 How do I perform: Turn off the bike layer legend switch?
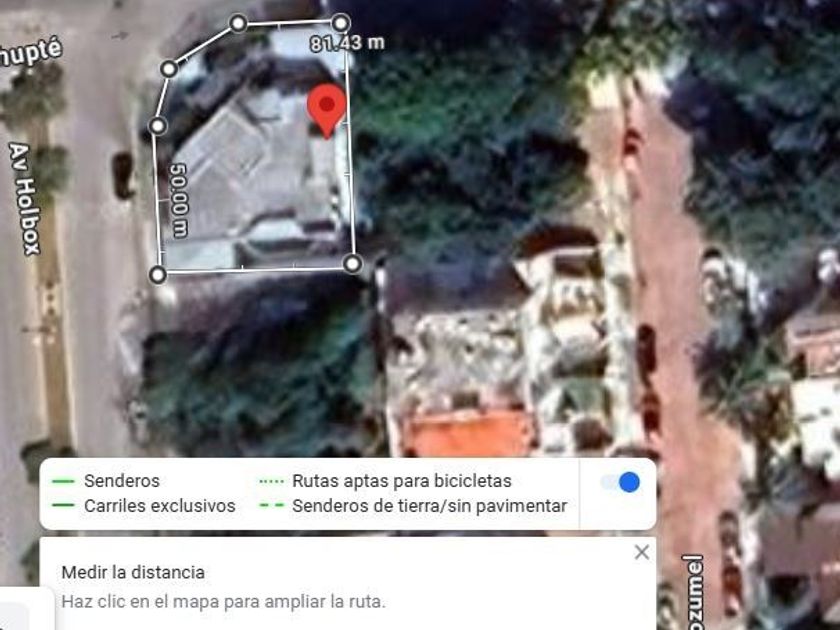(x=620, y=482)
